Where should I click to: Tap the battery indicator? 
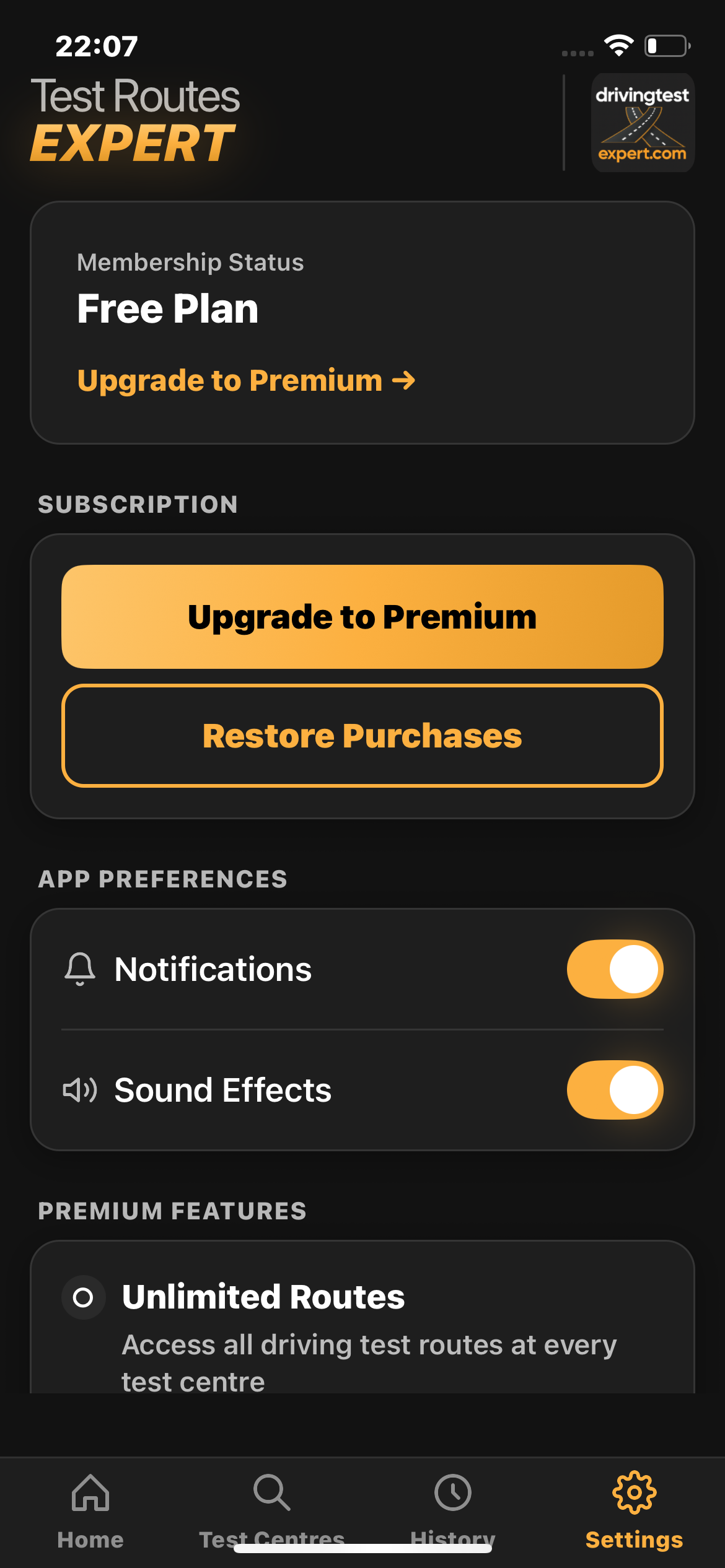pyautogui.click(x=666, y=44)
